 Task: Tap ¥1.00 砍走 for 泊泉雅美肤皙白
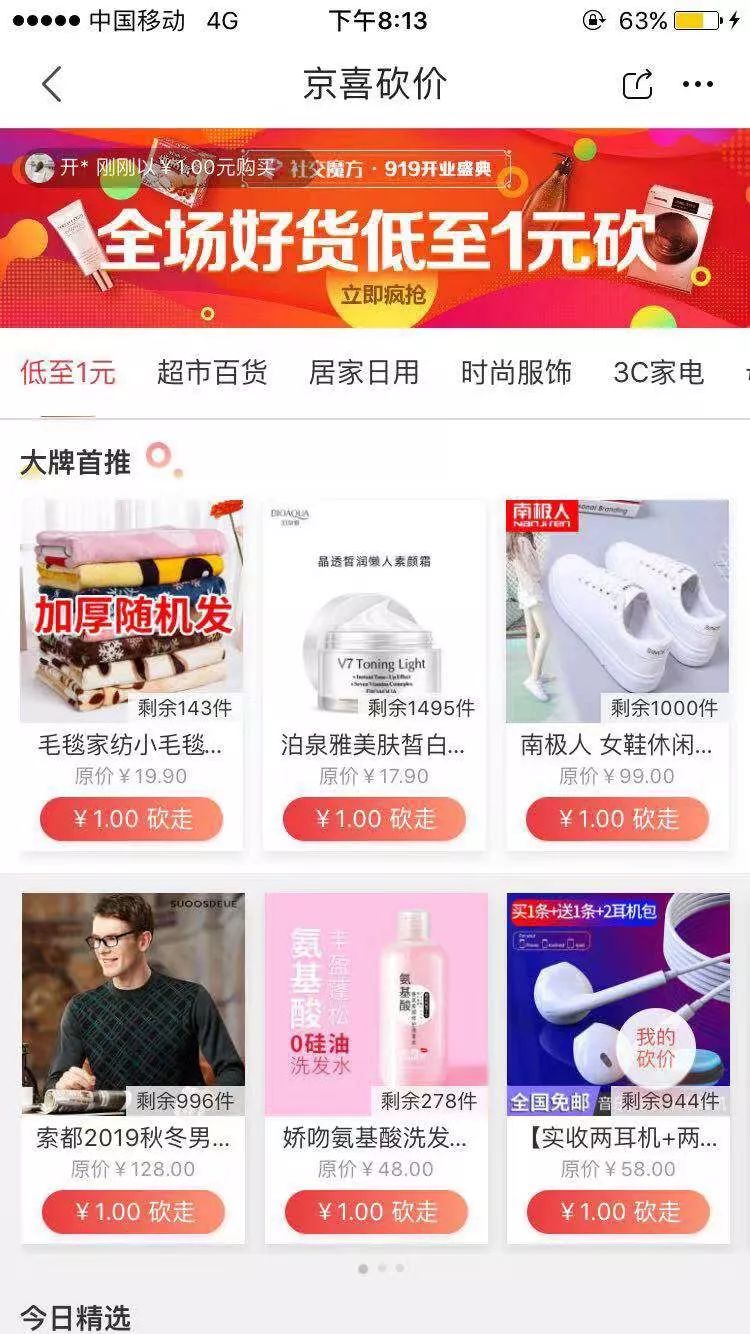[374, 819]
